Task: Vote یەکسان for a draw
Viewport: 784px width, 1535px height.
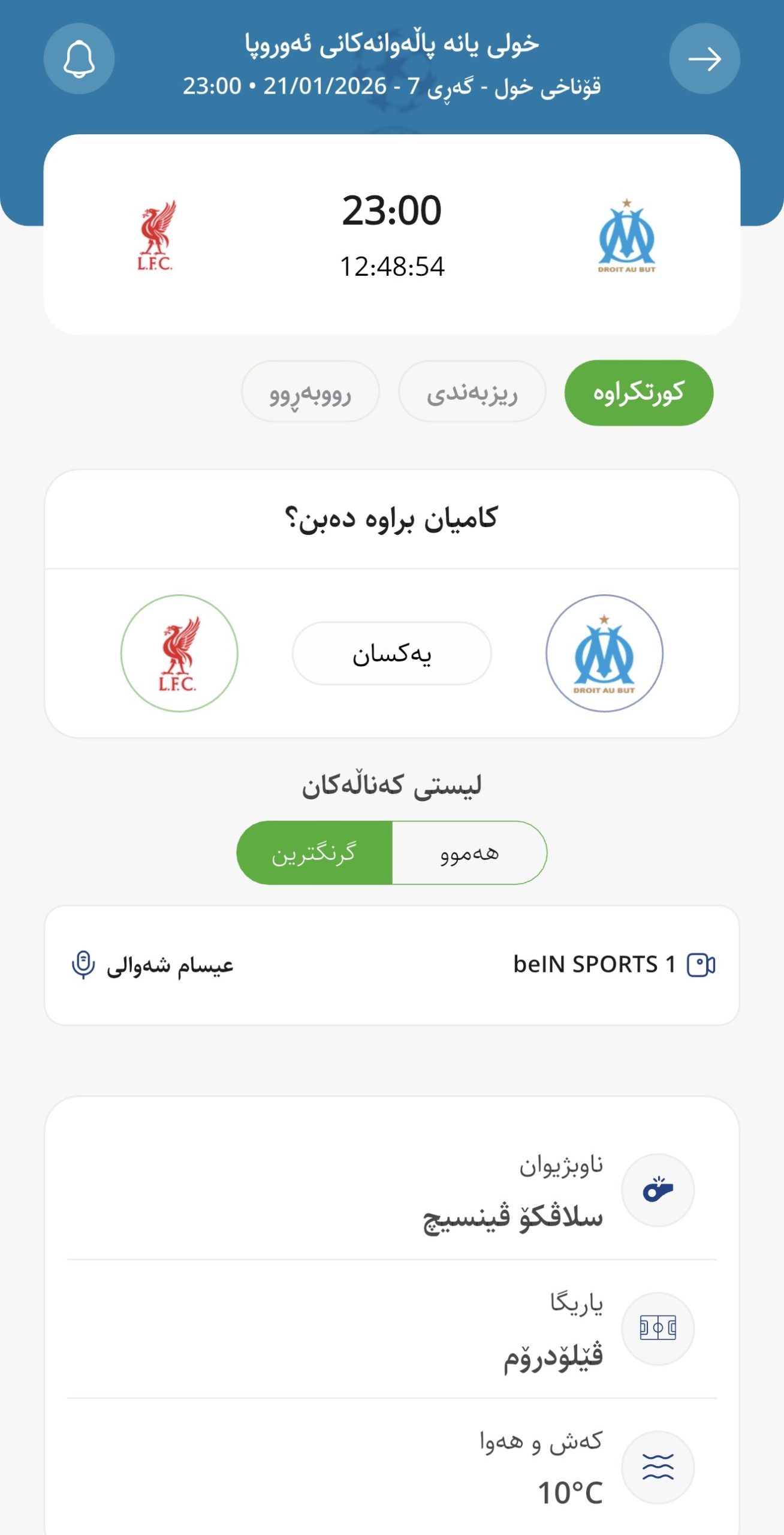Action: [x=391, y=653]
